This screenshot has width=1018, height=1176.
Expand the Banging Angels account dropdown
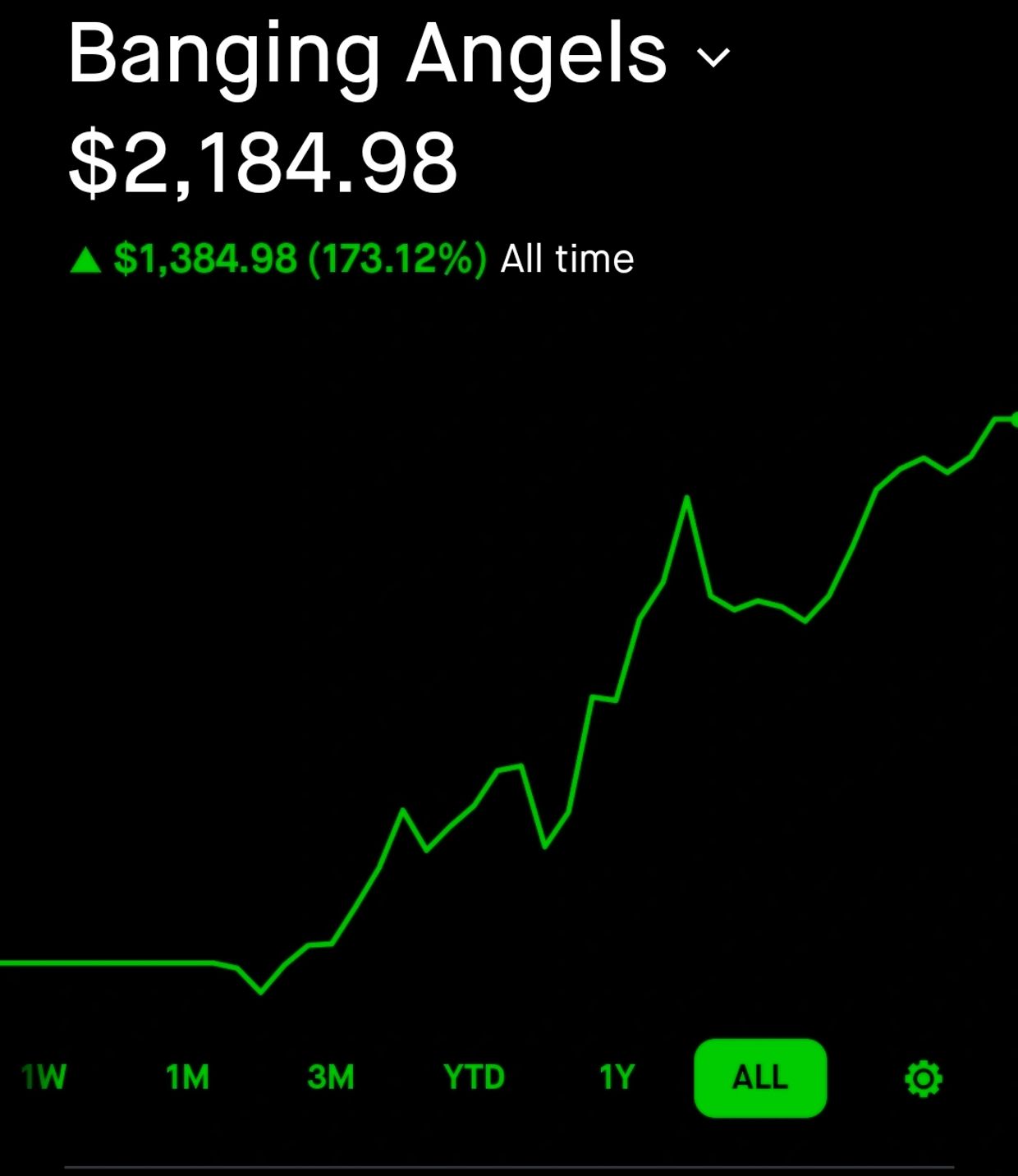pos(713,57)
